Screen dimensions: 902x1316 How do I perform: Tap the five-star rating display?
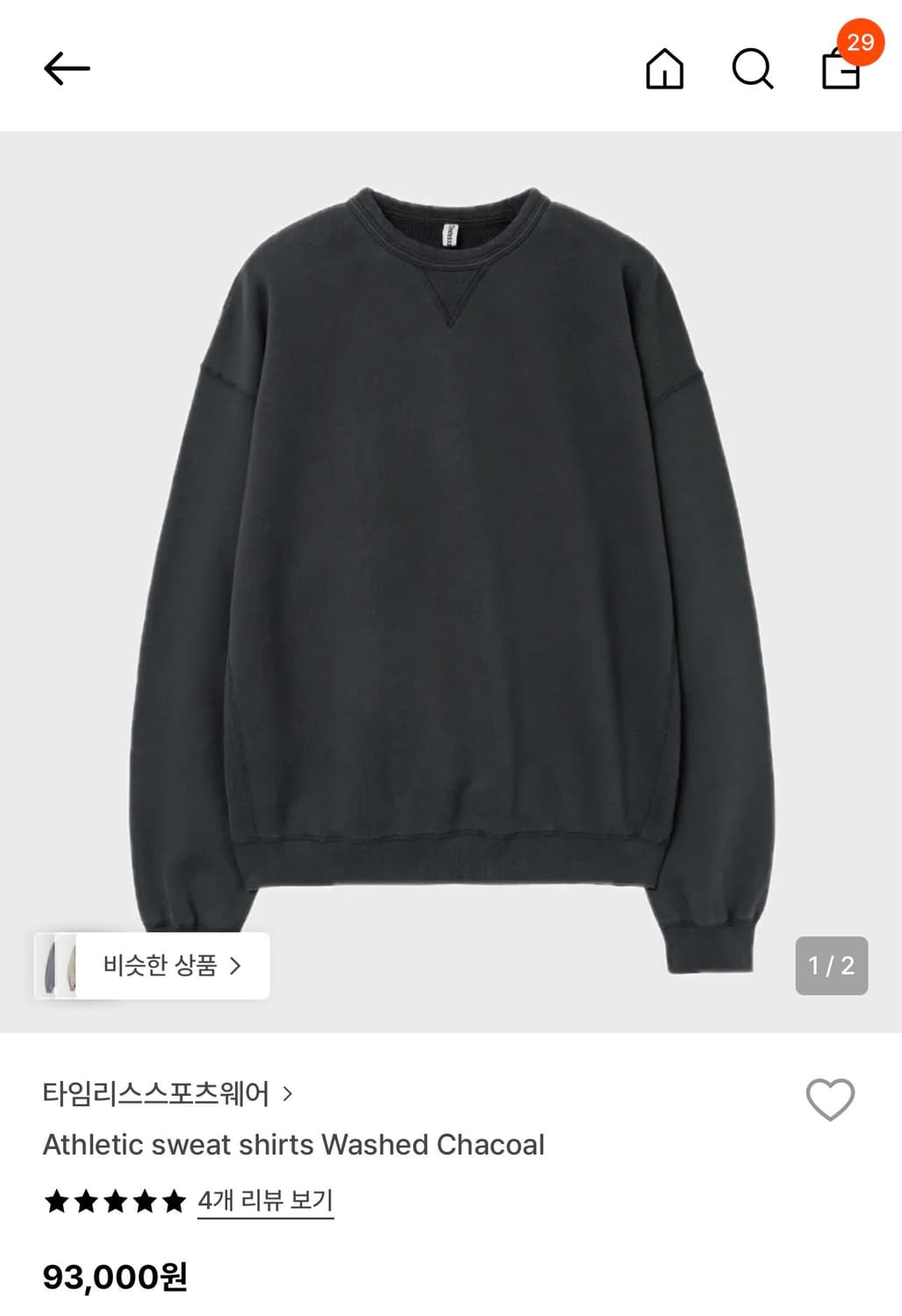coord(115,1202)
